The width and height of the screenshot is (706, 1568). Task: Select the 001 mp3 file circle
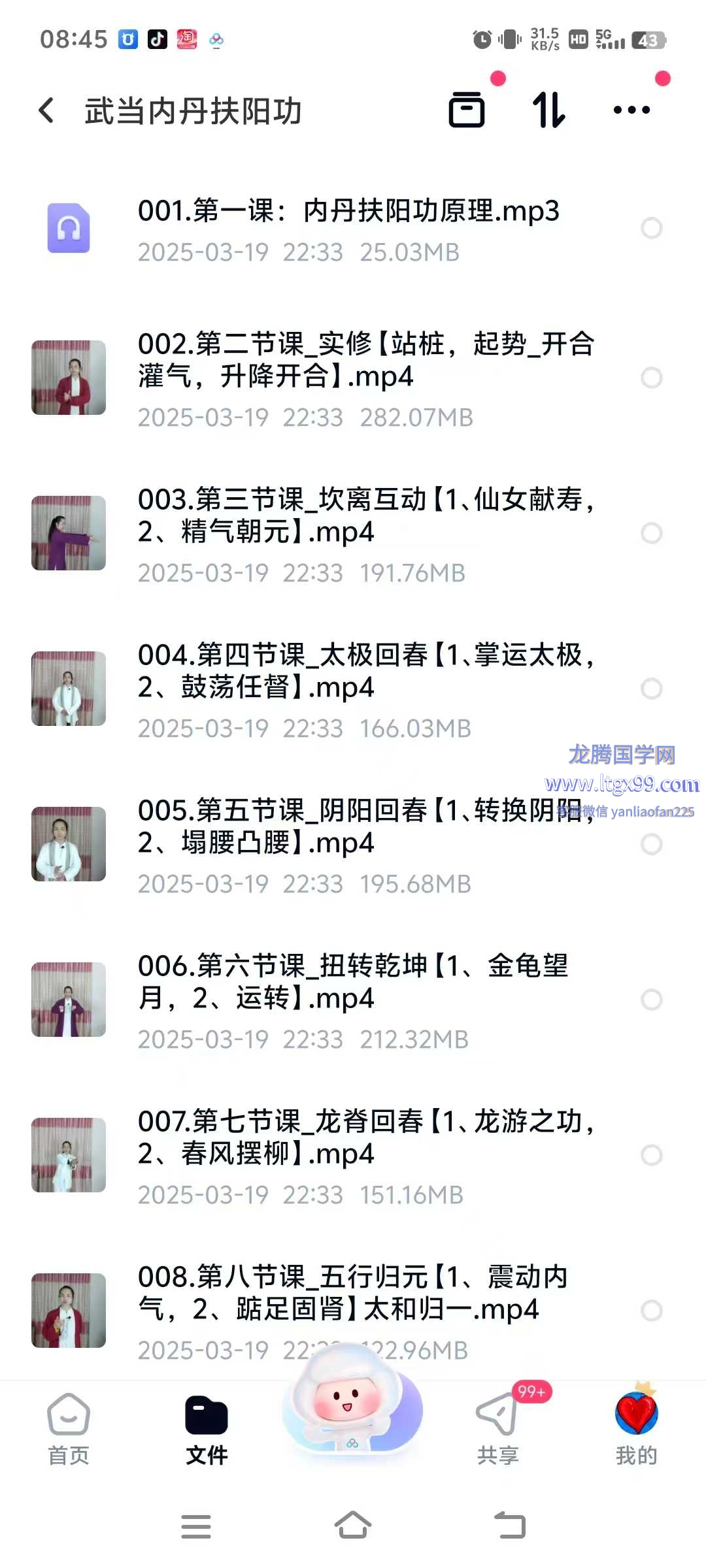pos(651,228)
